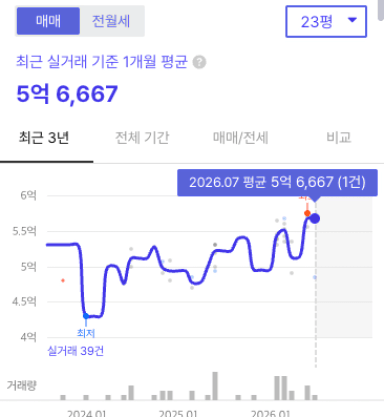
Task: Tap the 최저 price point on the chart
Action: click(x=86, y=316)
